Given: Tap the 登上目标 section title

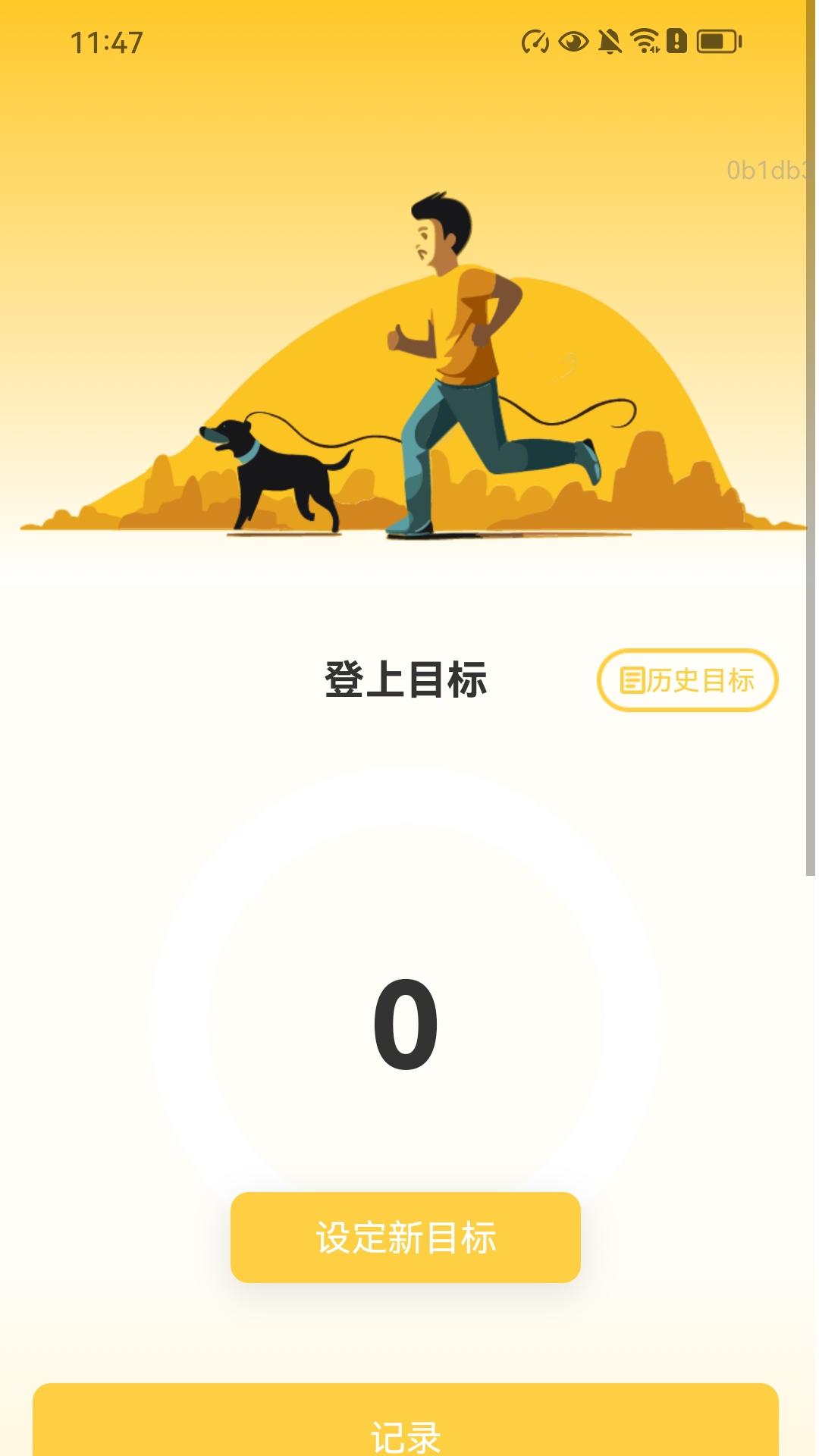Looking at the screenshot, I should [406, 677].
